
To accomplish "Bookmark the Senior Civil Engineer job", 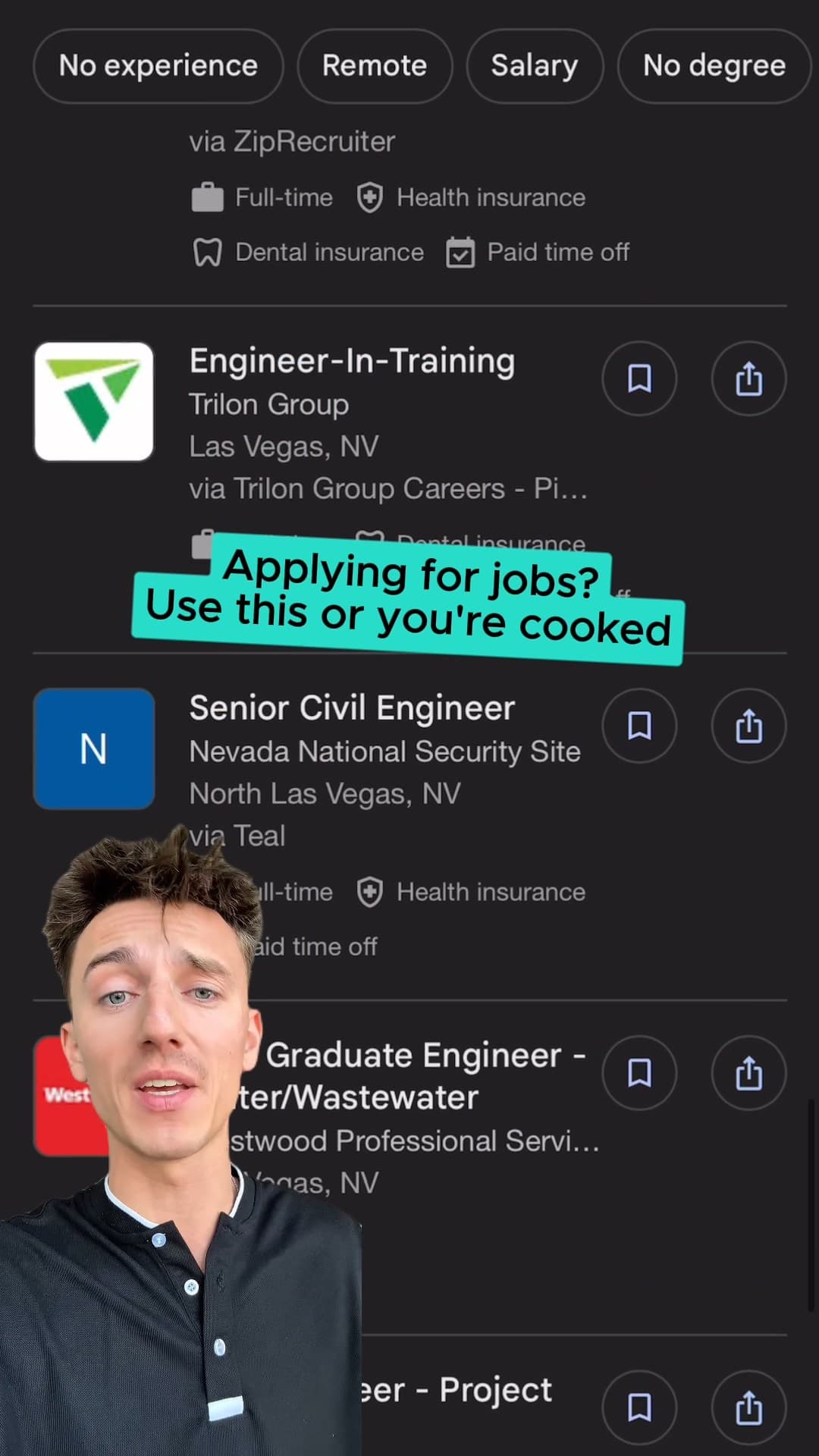I will [x=639, y=726].
